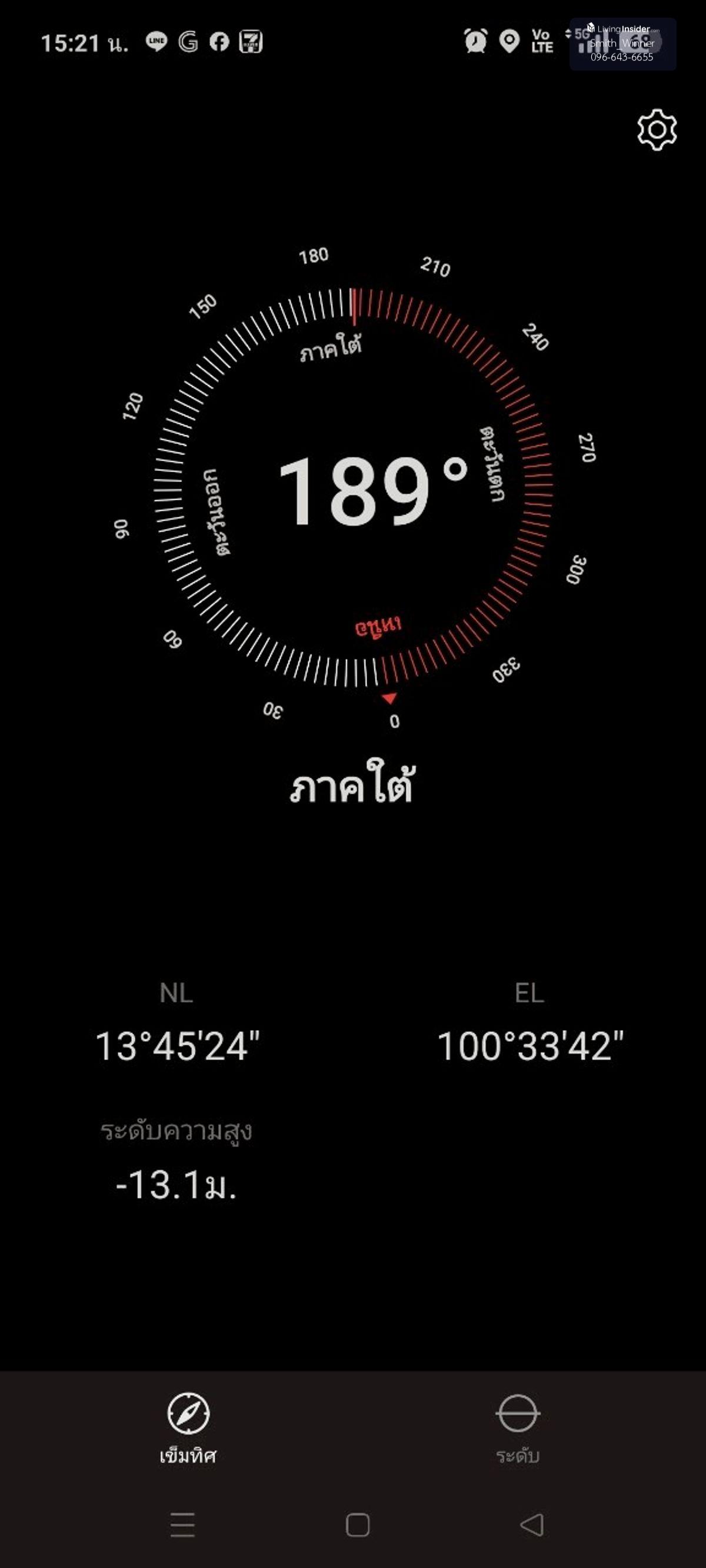Image resolution: width=706 pixels, height=1568 pixels.
Task: Go back with the system back button
Action: pos(532,1524)
